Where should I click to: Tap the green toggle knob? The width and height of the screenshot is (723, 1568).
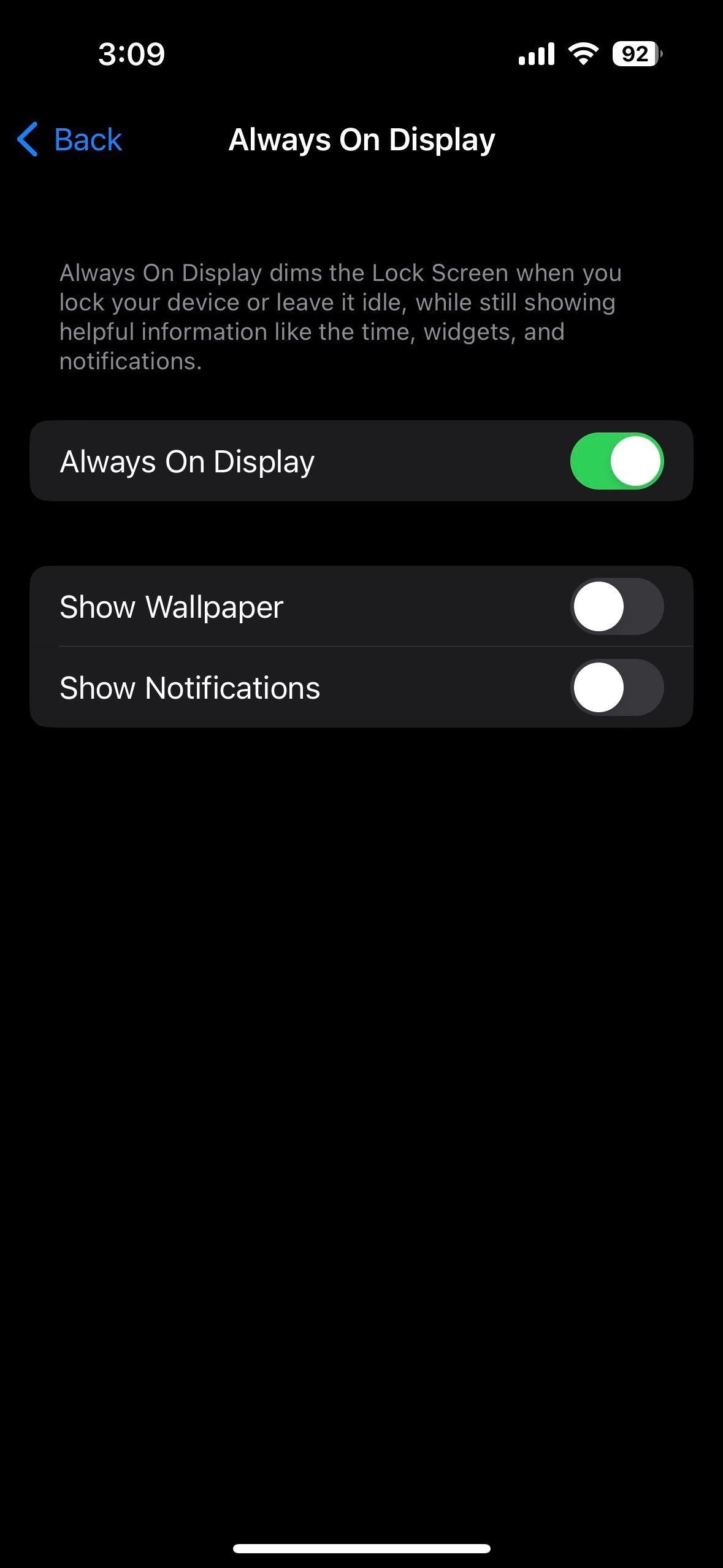tap(638, 461)
